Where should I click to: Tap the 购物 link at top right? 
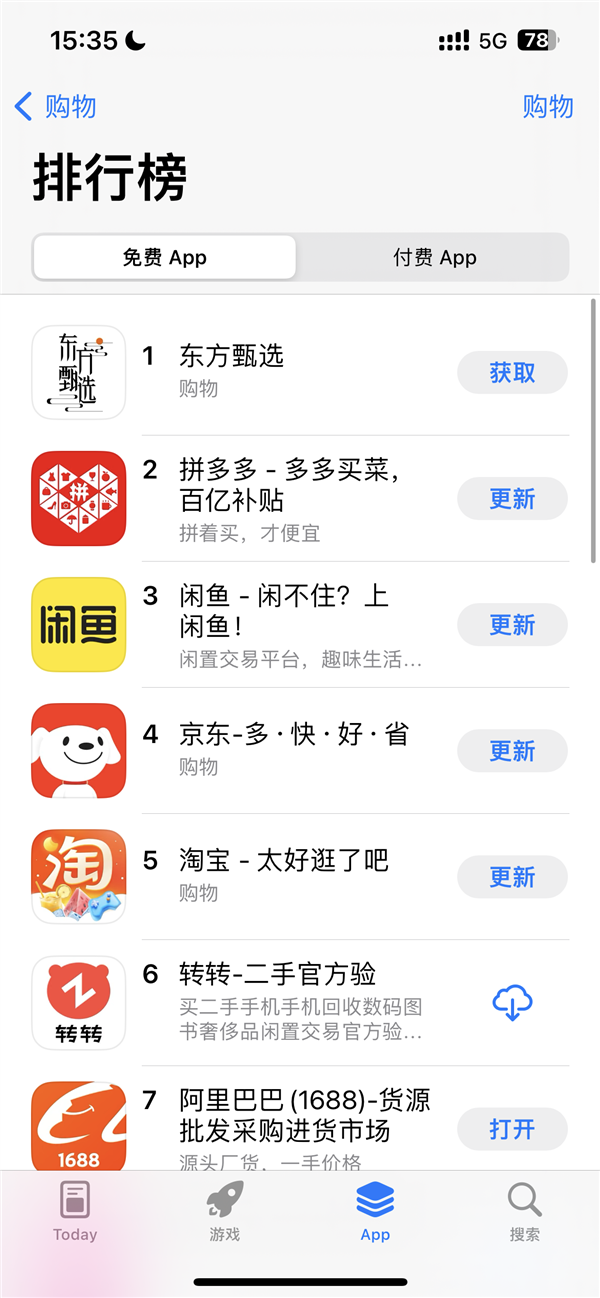548,106
